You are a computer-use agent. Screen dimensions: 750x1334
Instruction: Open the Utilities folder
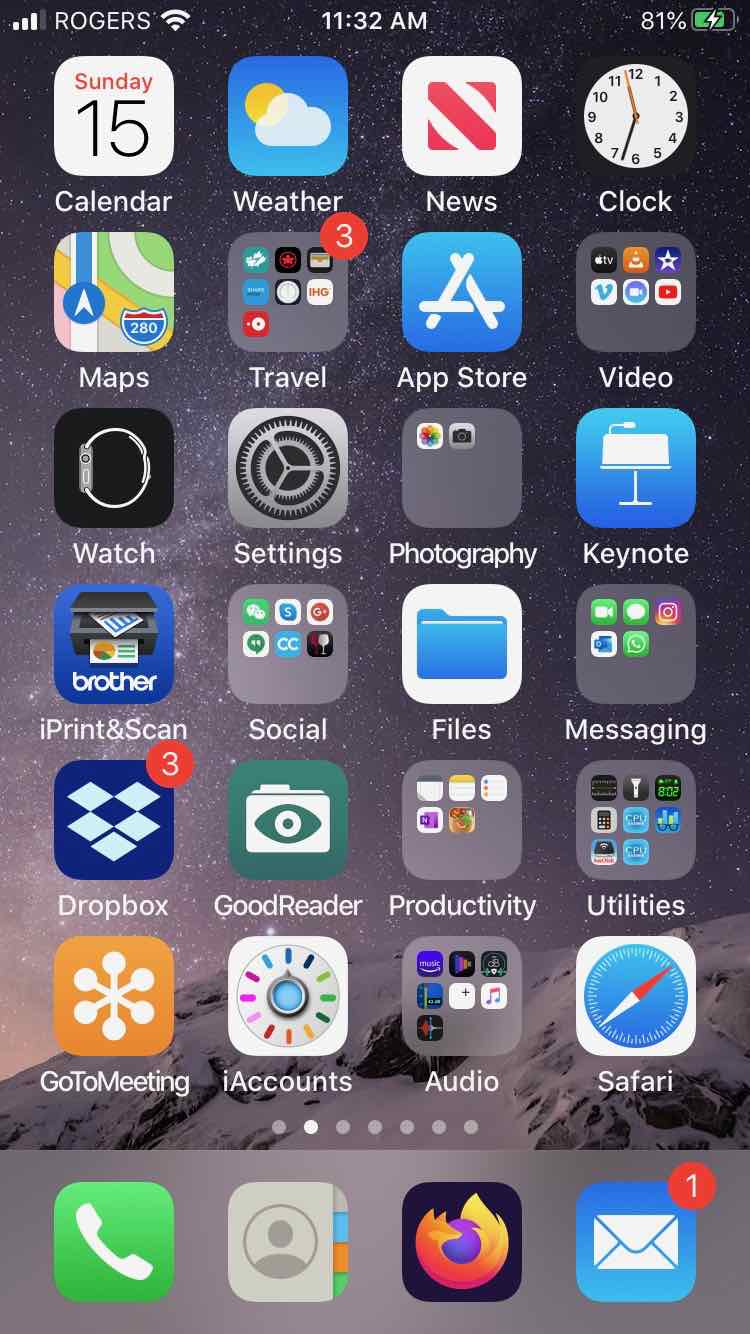pyautogui.click(x=636, y=820)
